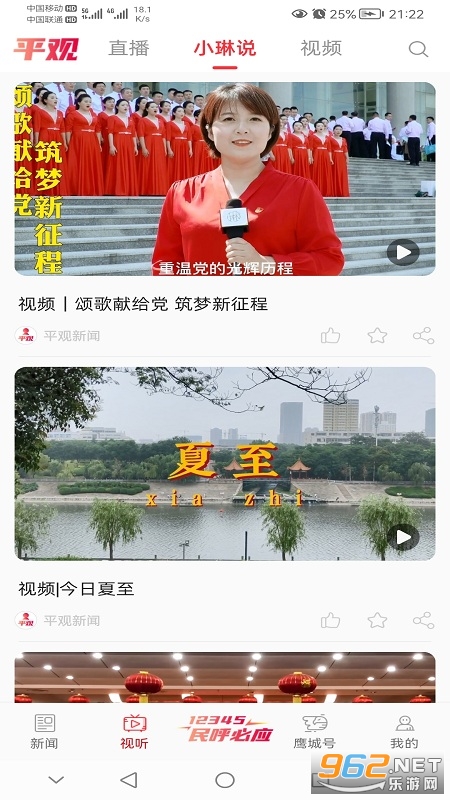Play the 今日夏至 video
This screenshot has height=800, width=450.
click(x=403, y=537)
